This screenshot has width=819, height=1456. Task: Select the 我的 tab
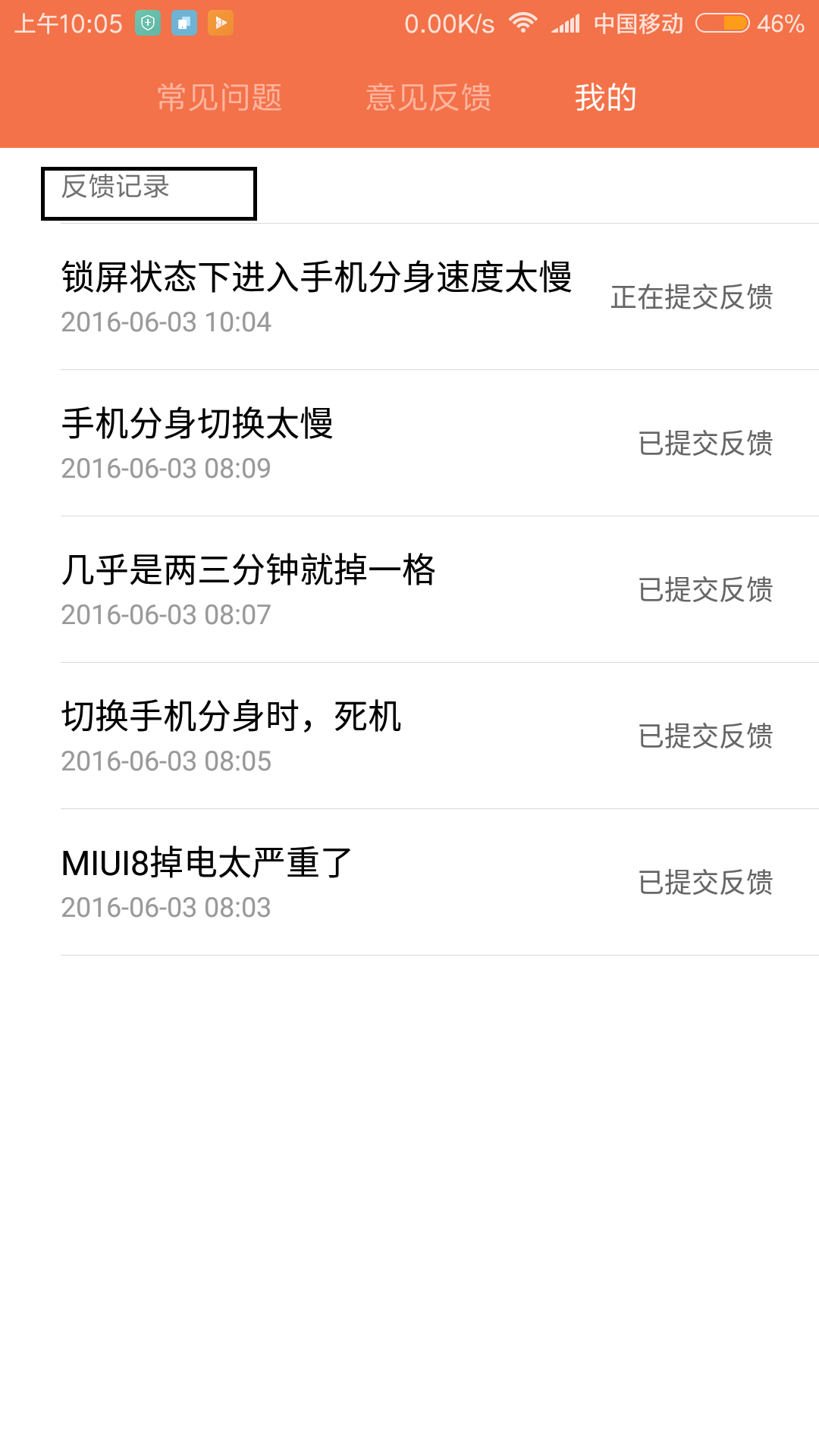(x=605, y=98)
